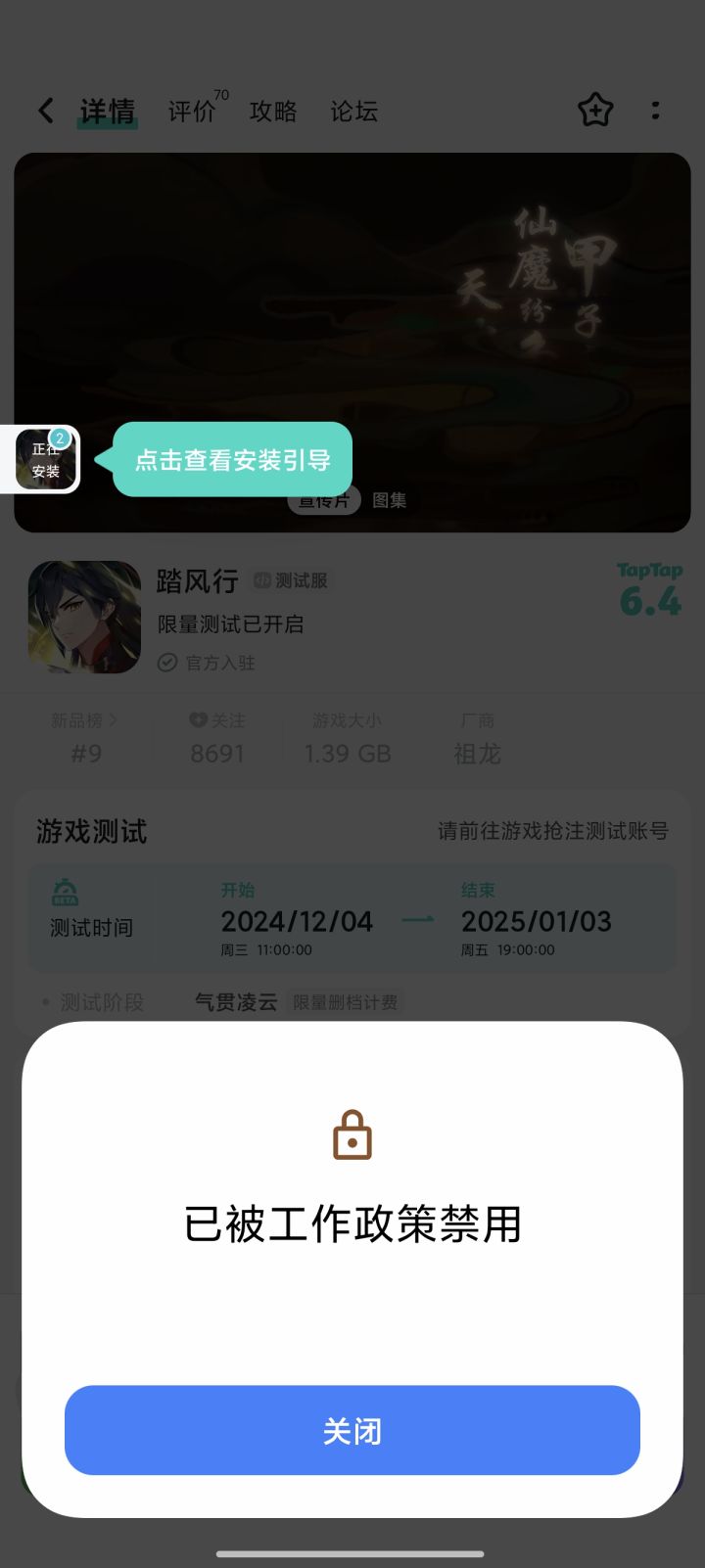Tap the 官方入驻 verified checkmark icon
Image resolution: width=705 pixels, height=1568 pixels.
click(168, 663)
